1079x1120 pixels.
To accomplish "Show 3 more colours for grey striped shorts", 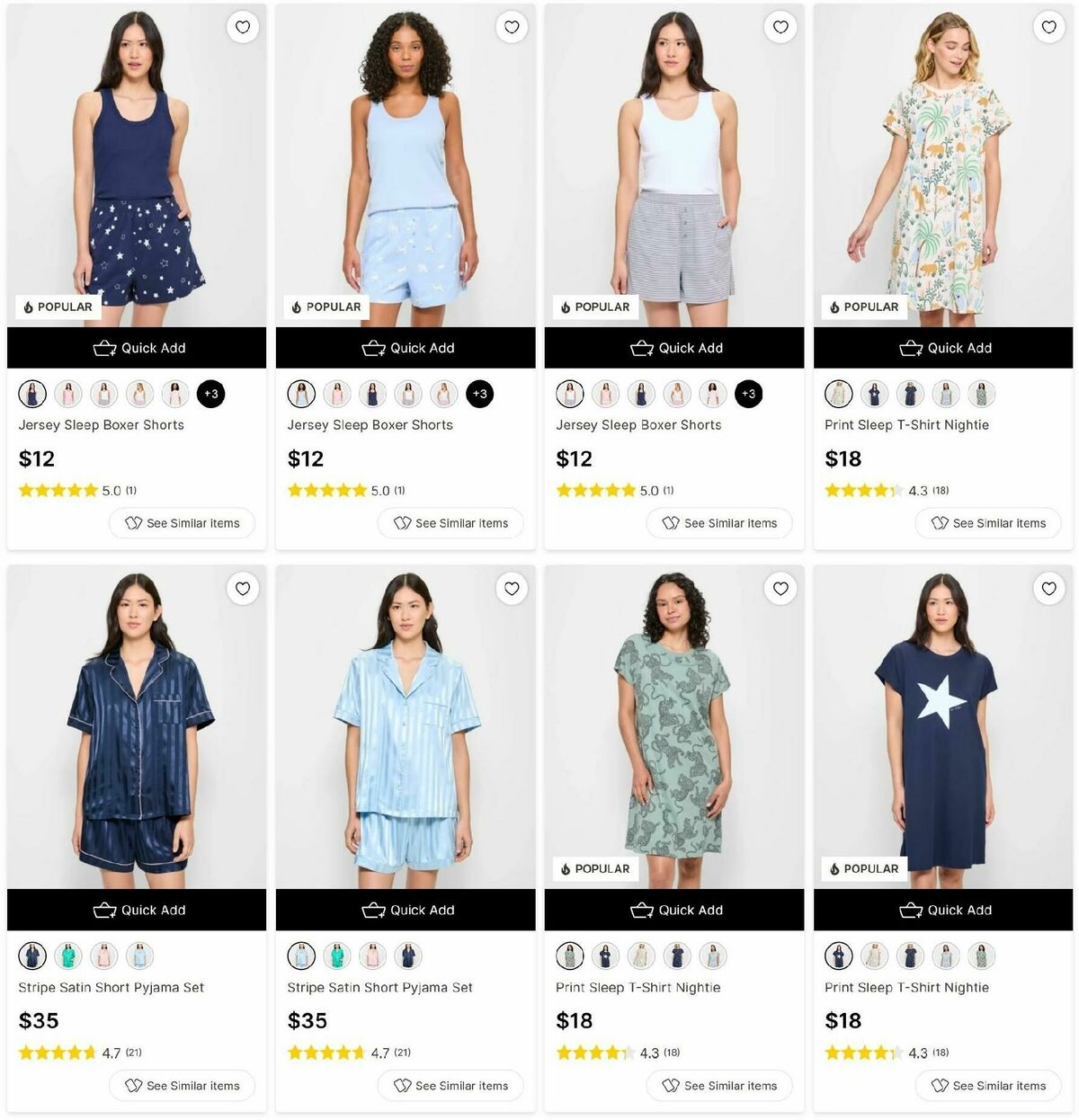I will (x=748, y=394).
